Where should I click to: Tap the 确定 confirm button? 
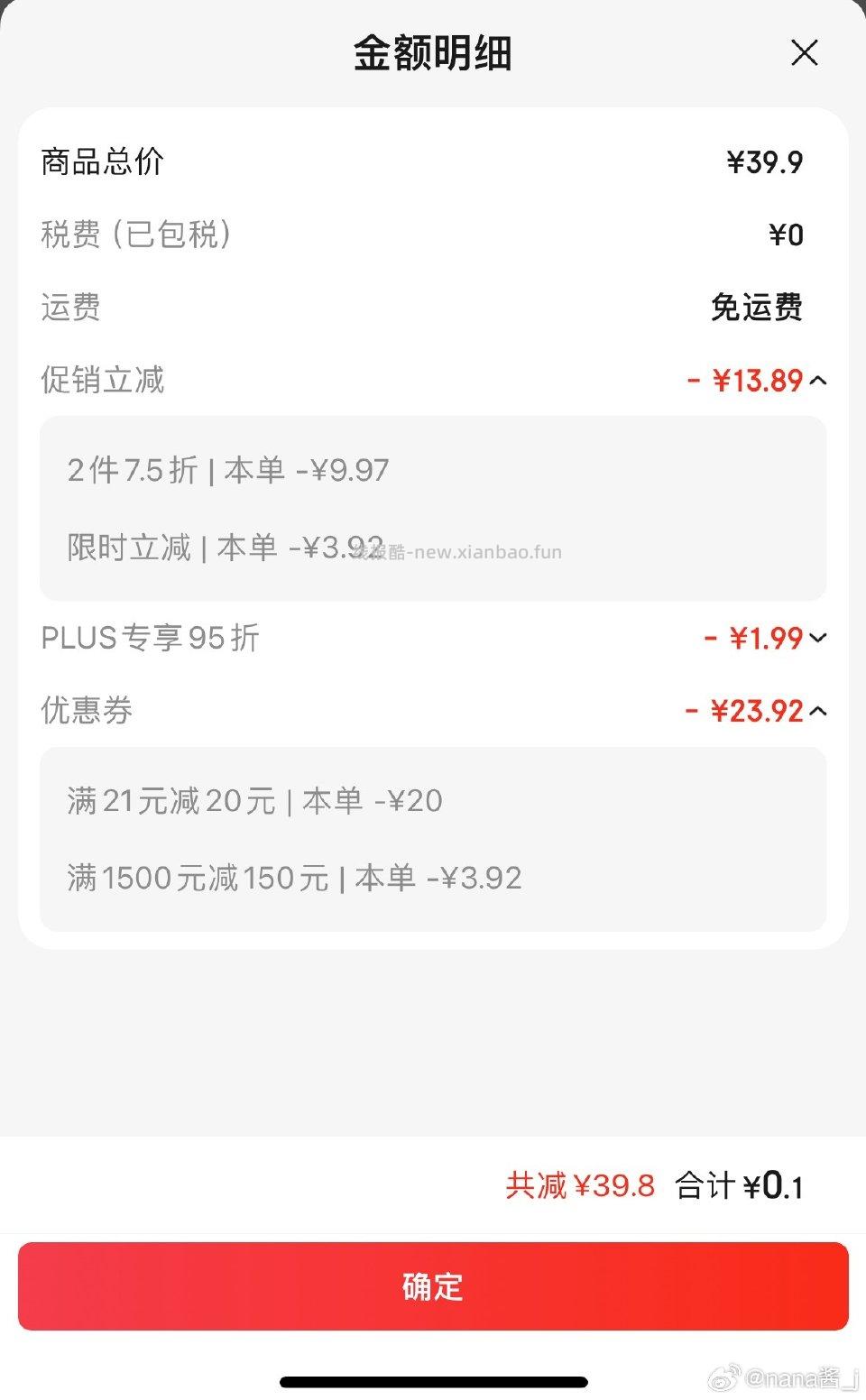(433, 1287)
